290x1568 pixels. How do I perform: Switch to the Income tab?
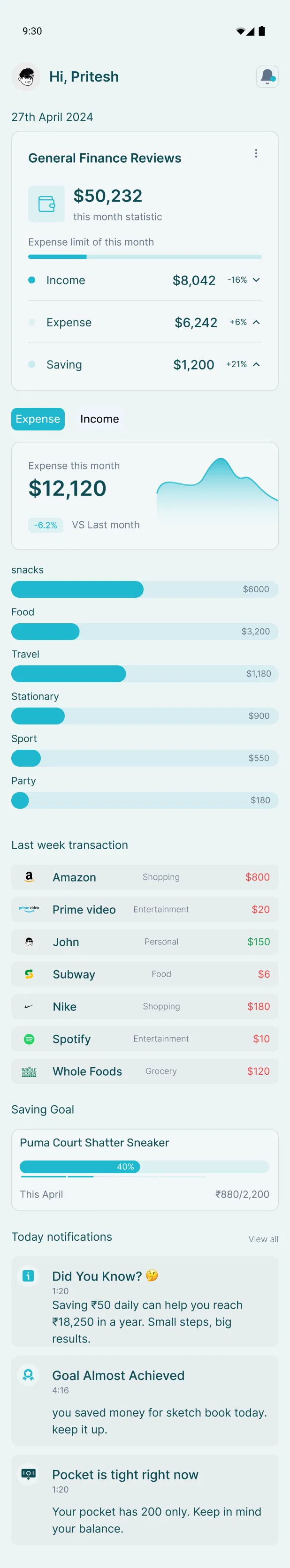99,419
